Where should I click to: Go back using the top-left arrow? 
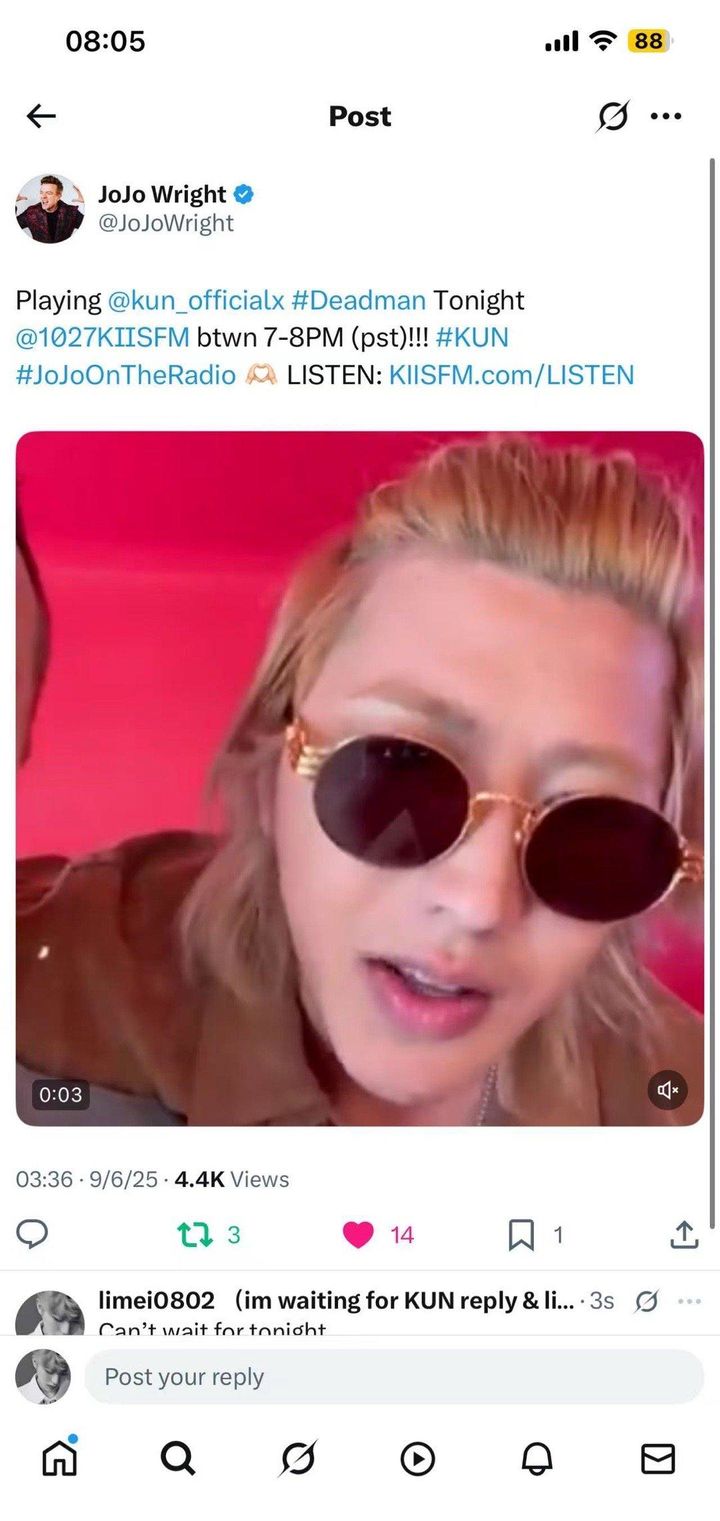point(41,116)
